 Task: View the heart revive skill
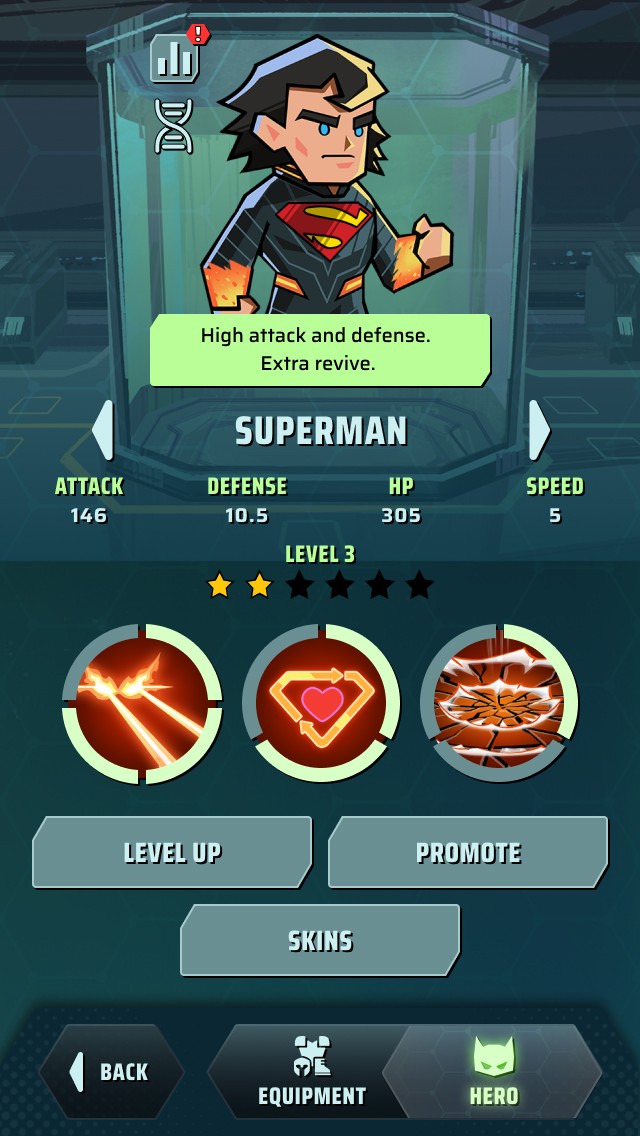321,703
